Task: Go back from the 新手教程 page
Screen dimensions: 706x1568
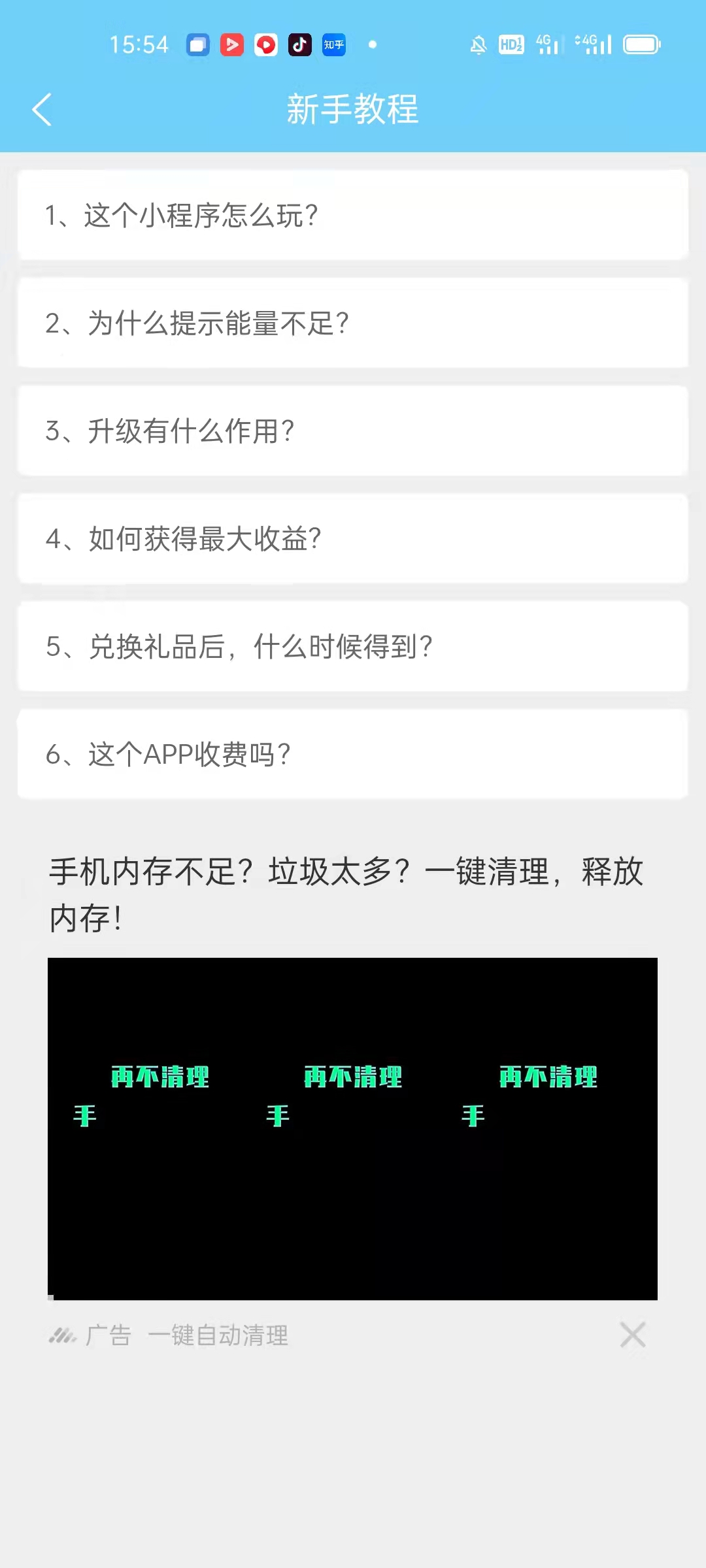Action: (42, 109)
